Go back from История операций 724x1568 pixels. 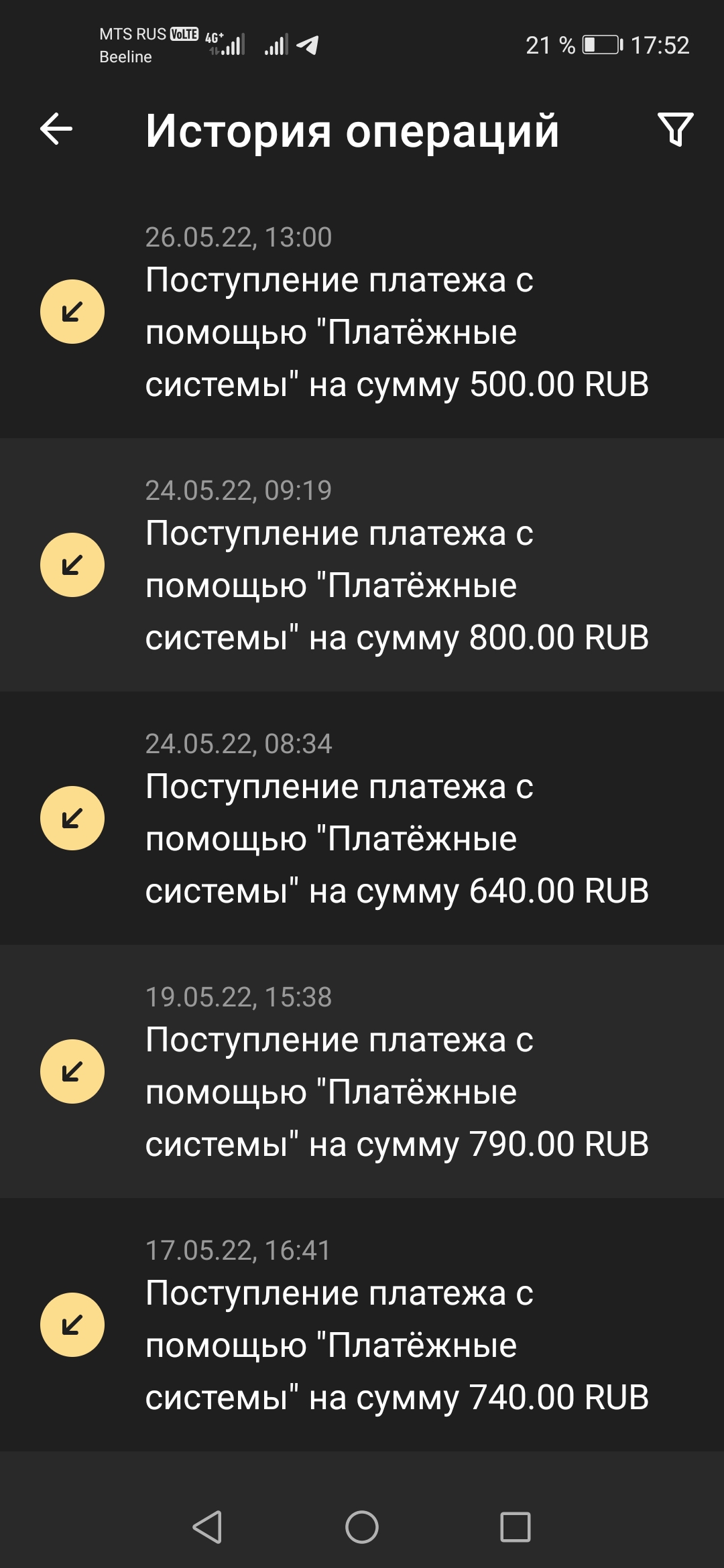click(x=56, y=129)
